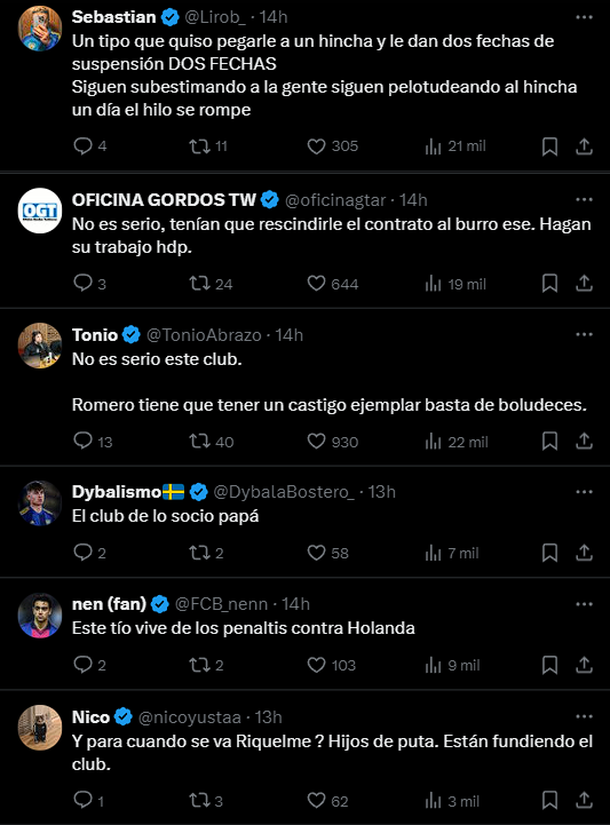Retweet the OFICINA GORDOS TW post

(199, 284)
